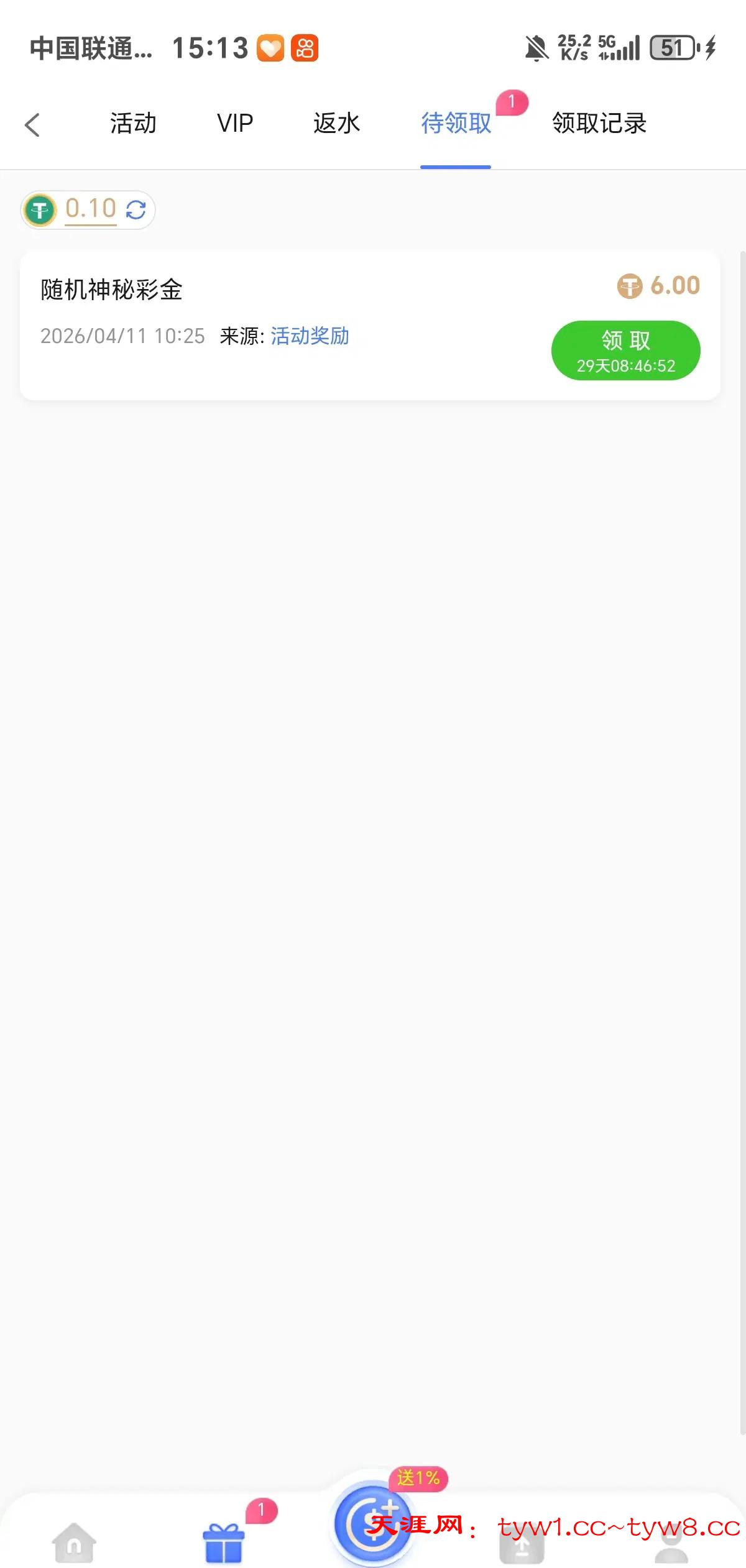View the 领取记录 tab
Viewport: 746px width, 1568px height.
(x=599, y=123)
